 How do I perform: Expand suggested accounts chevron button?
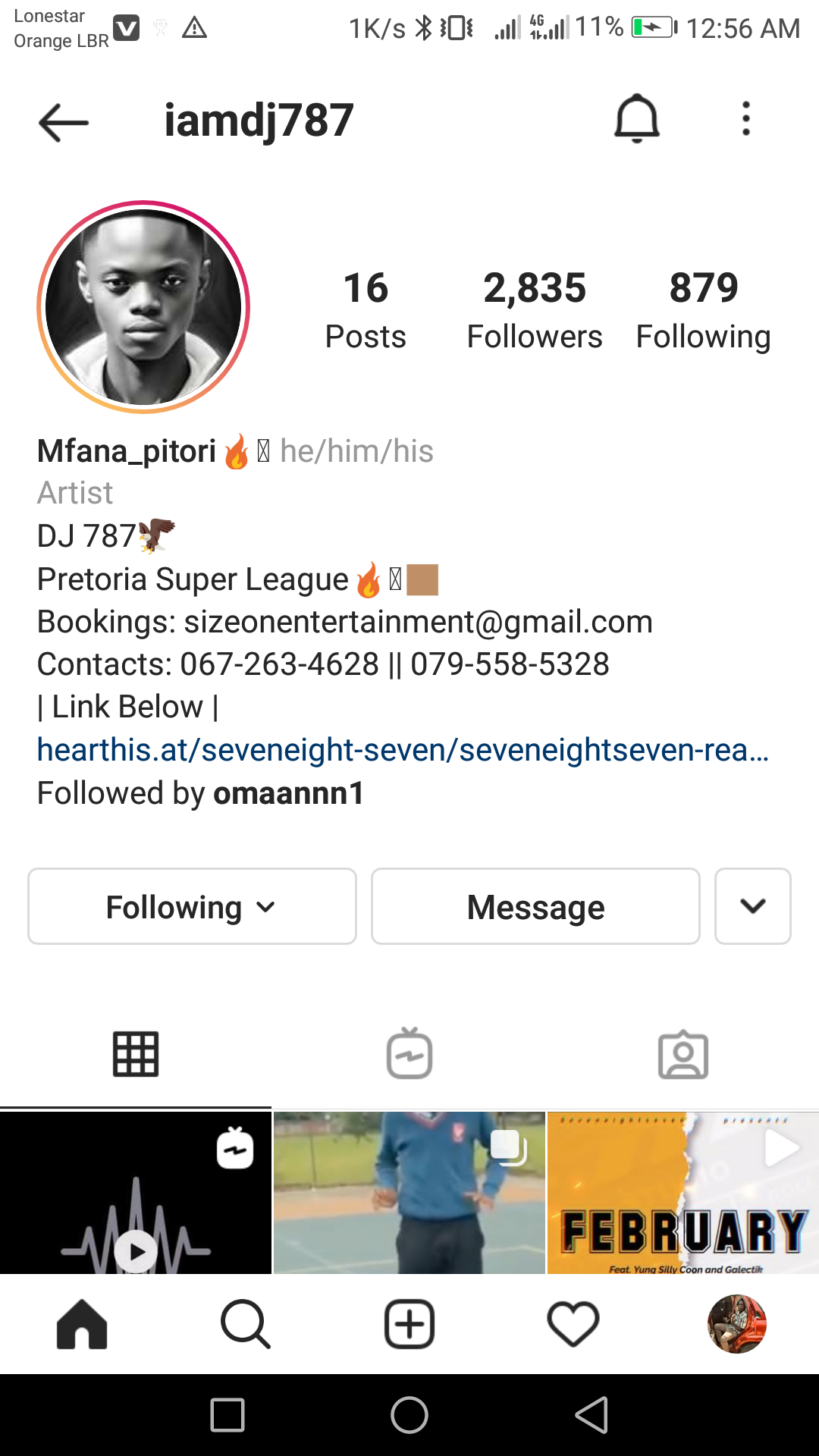coord(752,906)
